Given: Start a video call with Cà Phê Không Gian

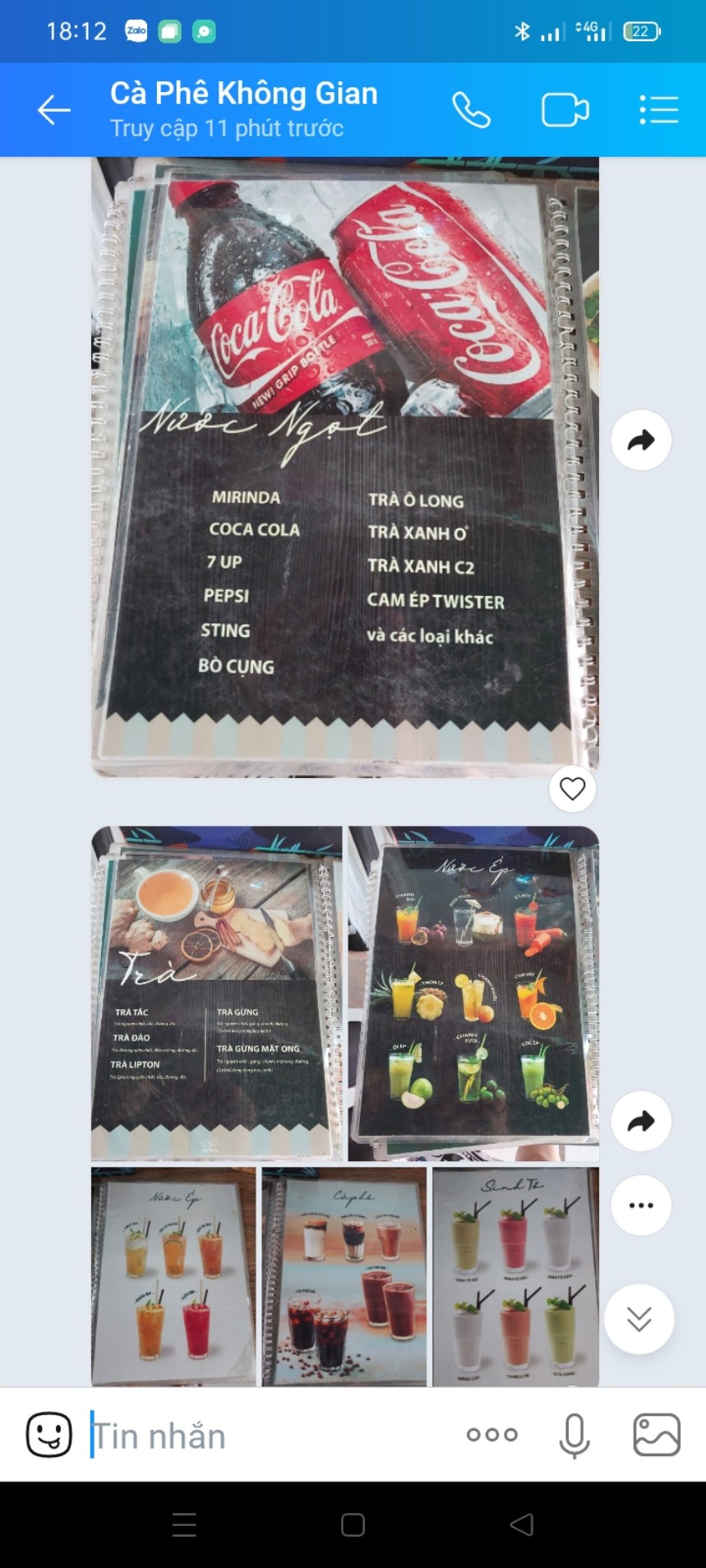Looking at the screenshot, I should (565, 110).
